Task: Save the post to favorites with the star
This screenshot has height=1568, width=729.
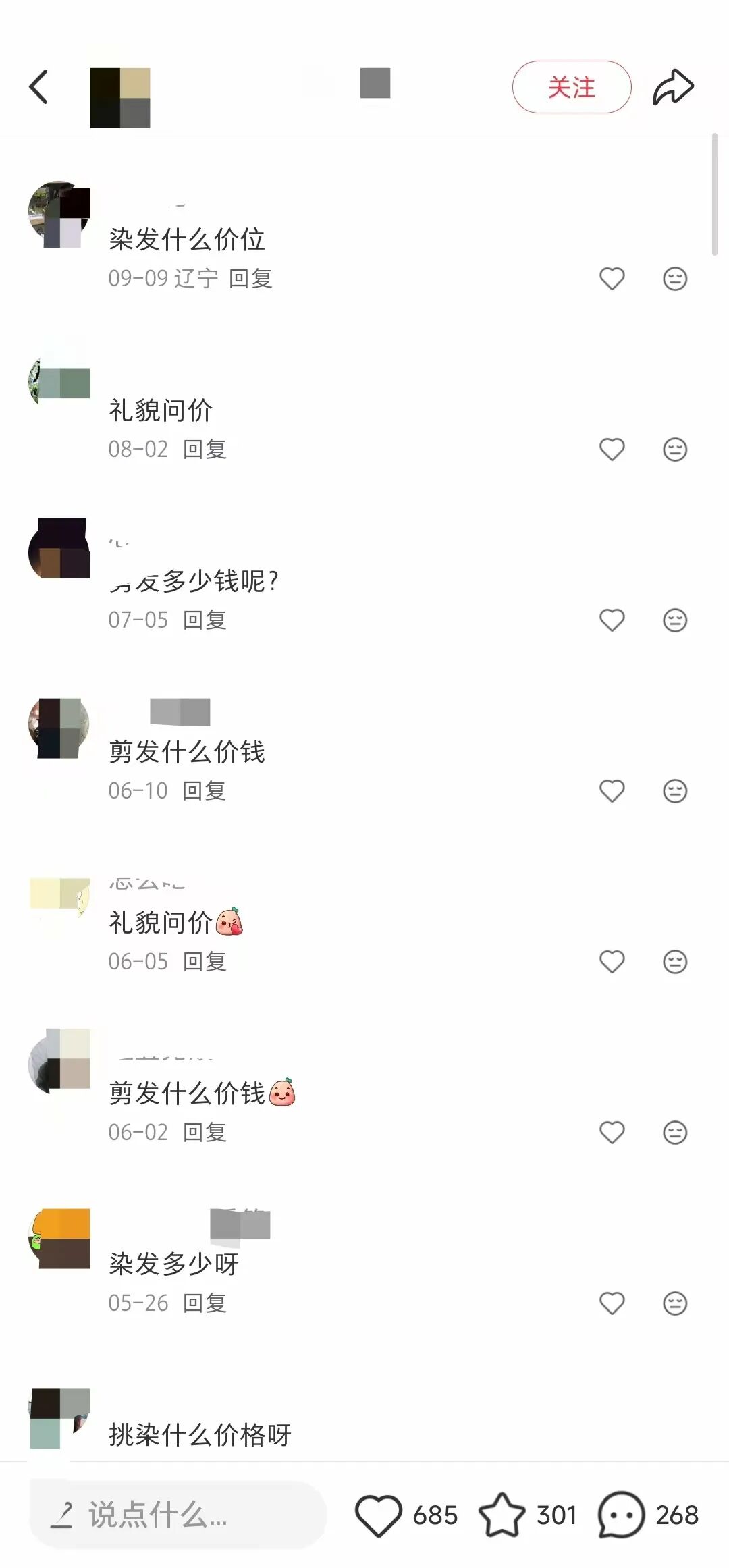Action: 502,1515
